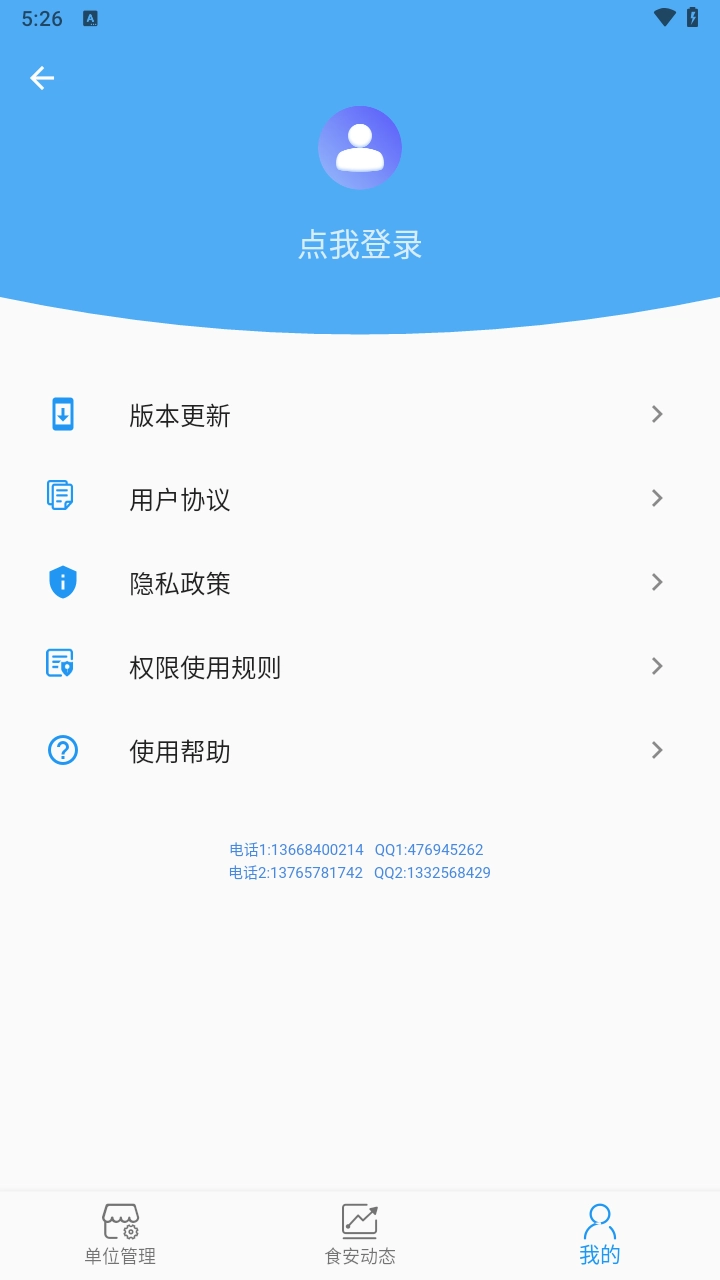Open 使用帮助 help page
Screen dimensions: 720x1280
[x=358, y=751]
